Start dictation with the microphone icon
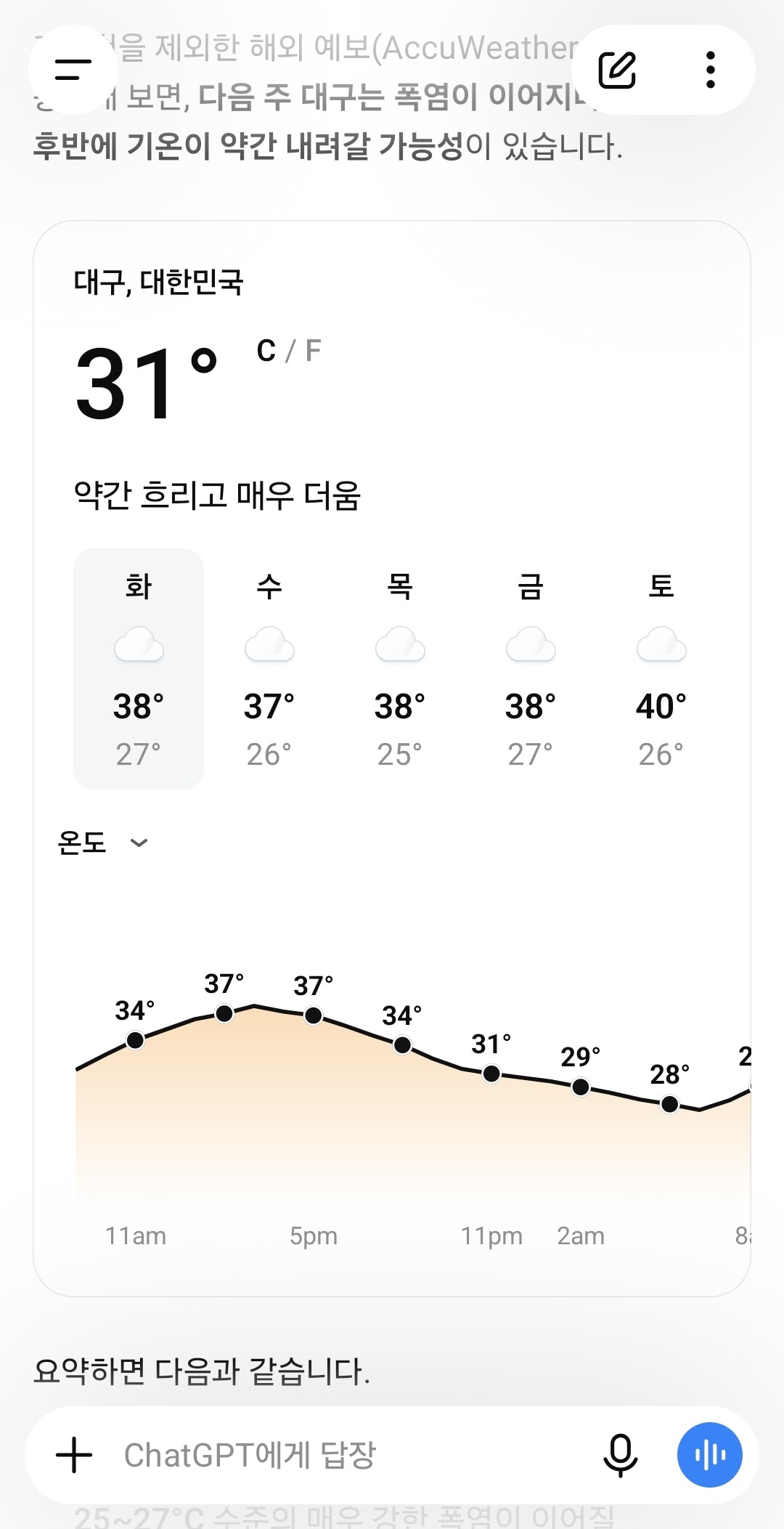784x1529 pixels. (621, 1455)
